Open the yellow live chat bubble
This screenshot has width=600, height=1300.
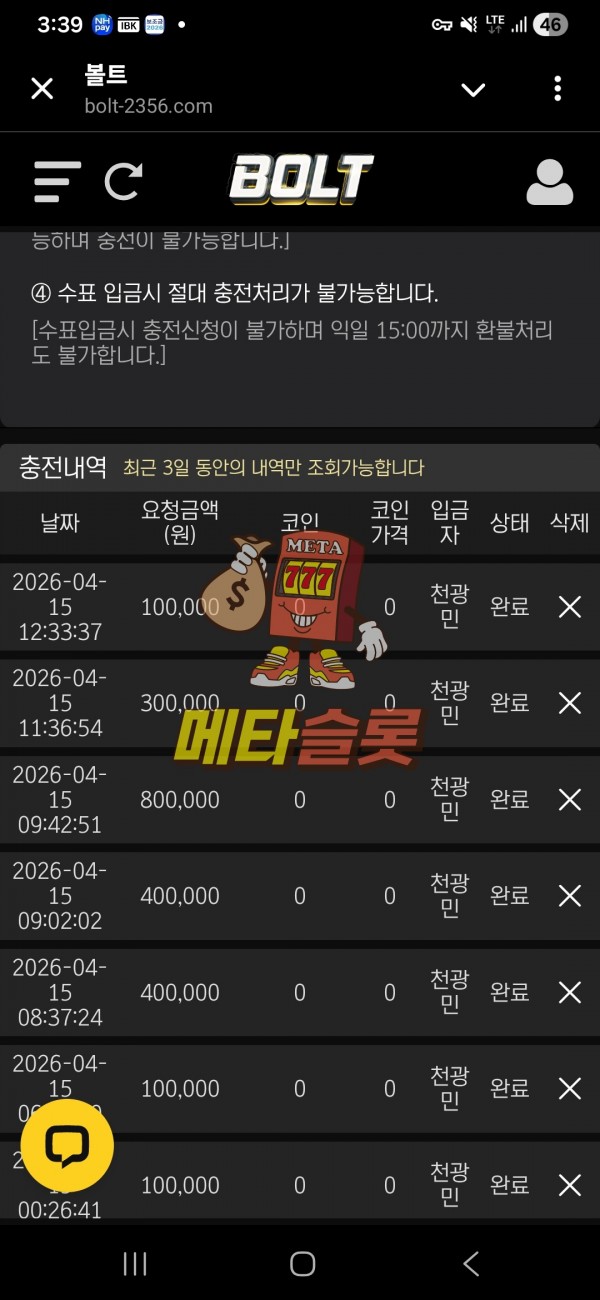(67, 1146)
